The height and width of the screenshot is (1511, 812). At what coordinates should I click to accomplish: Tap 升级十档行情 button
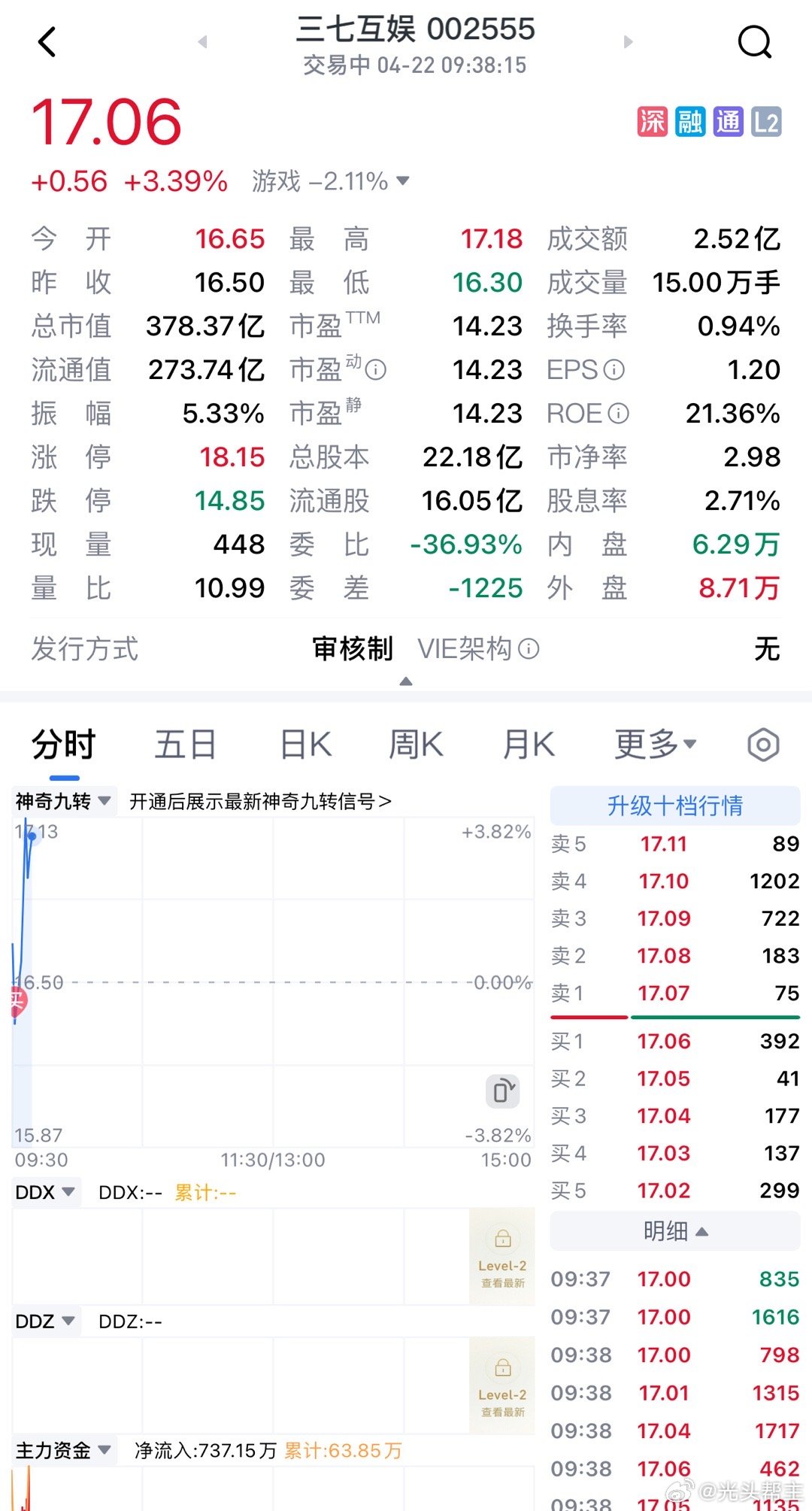[x=675, y=806]
